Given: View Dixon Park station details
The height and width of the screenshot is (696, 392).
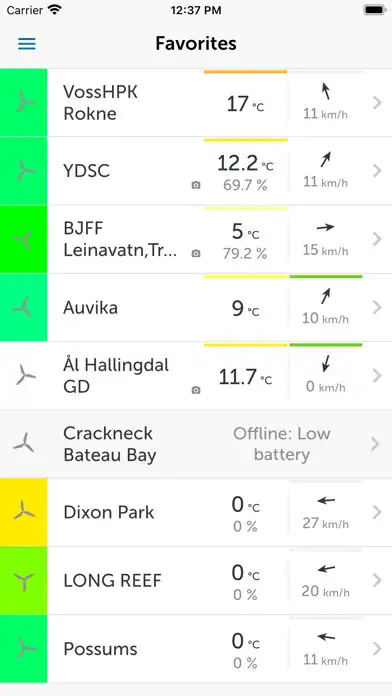Looking at the screenshot, I should pos(196,513).
